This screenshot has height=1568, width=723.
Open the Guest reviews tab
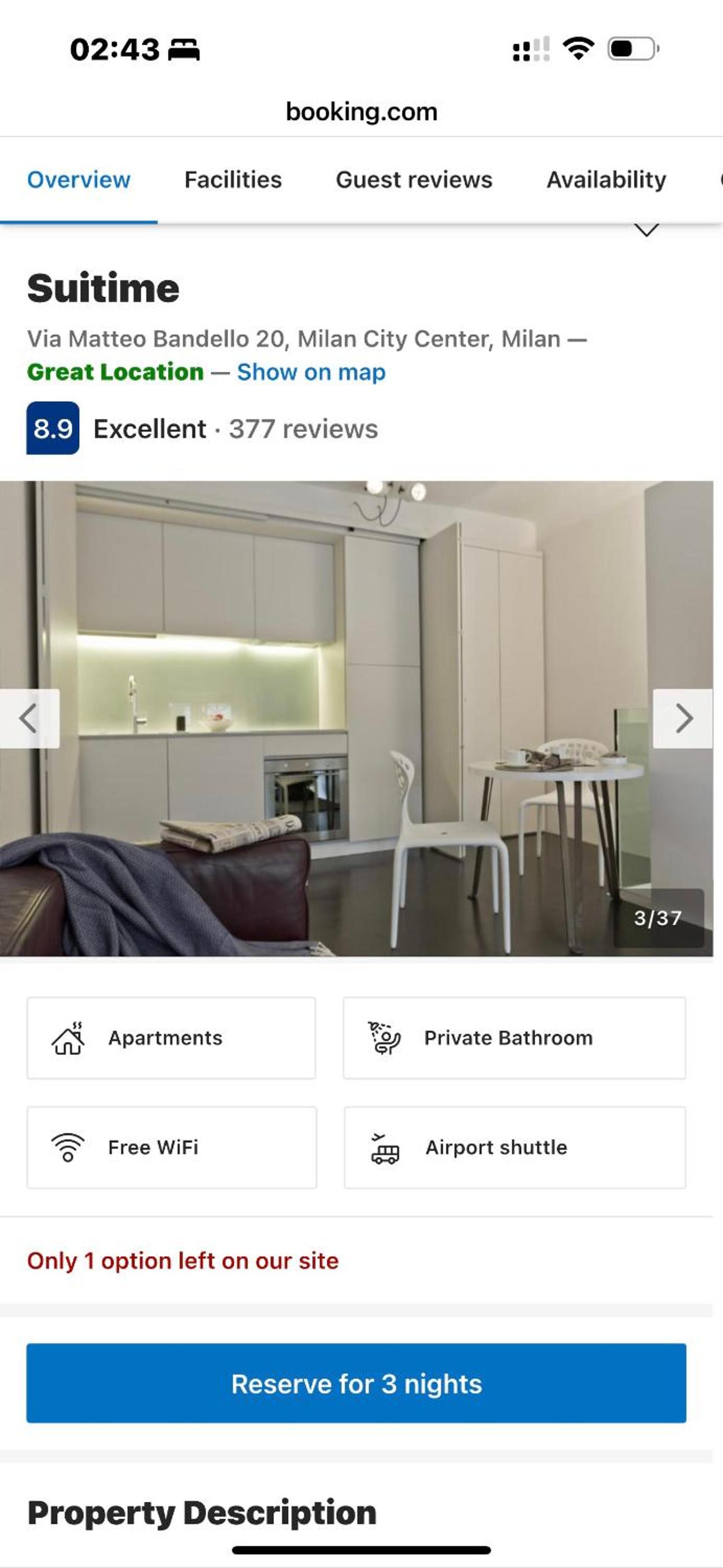pyautogui.click(x=414, y=179)
